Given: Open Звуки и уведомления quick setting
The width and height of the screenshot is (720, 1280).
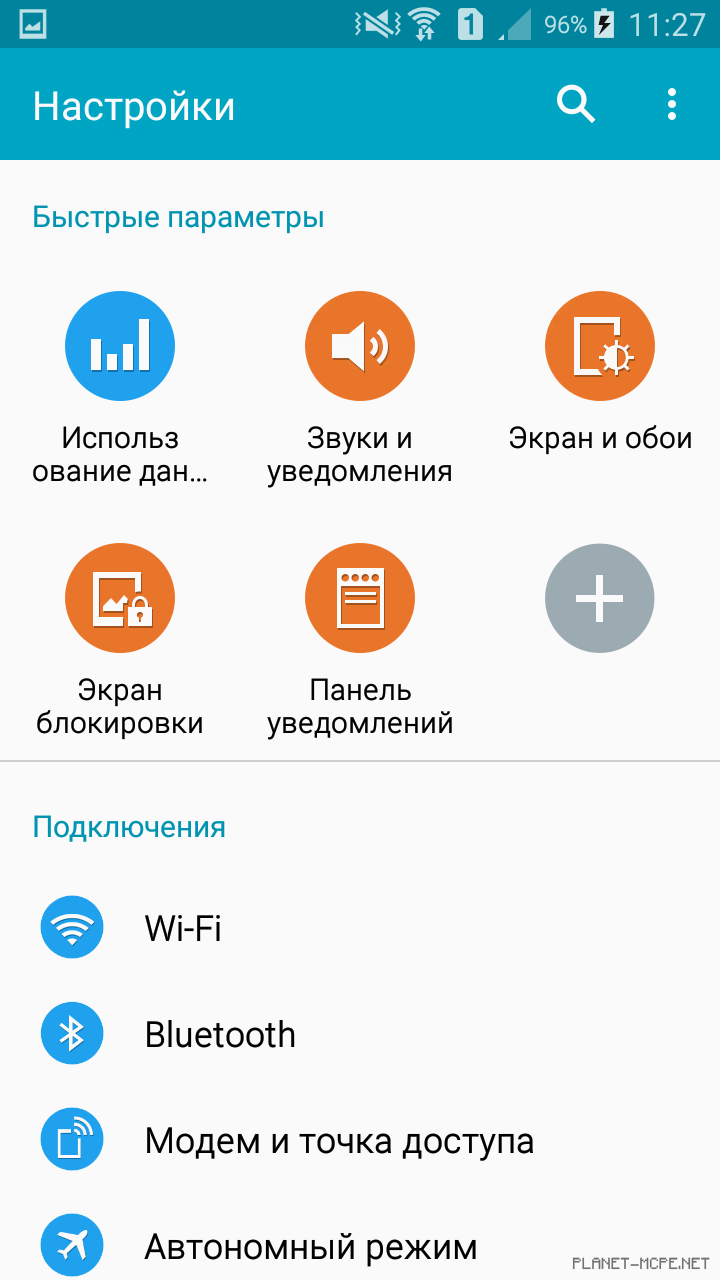Looking at the screenshot, I should point(360,345).
